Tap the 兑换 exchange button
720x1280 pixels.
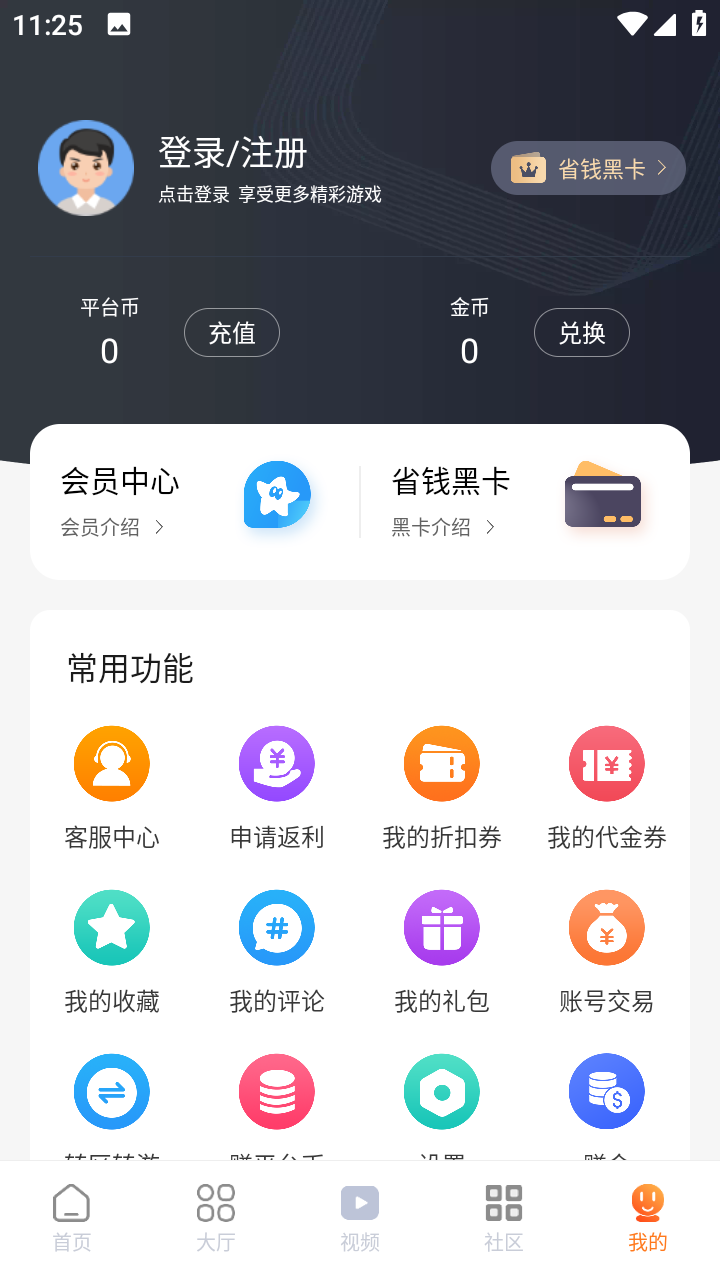point(581,332)
